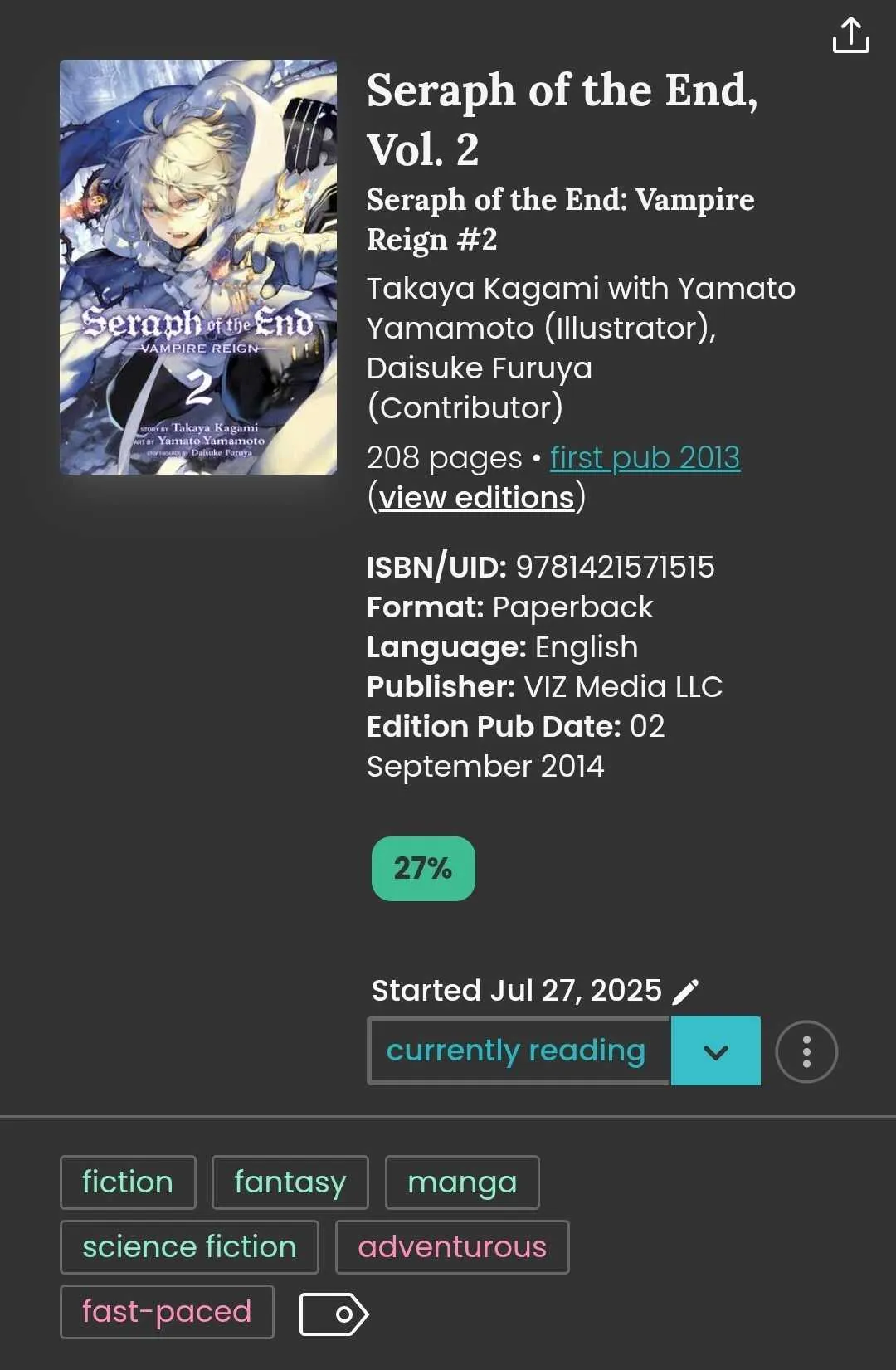Select the fantasy tag
The height and width of the screenshot is (1370, 896).
coord(290,1182)
